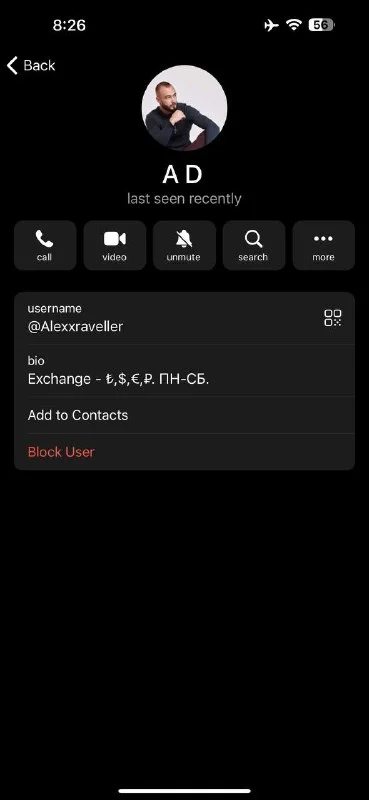Open the profile photo of A D

coord(184,108)
